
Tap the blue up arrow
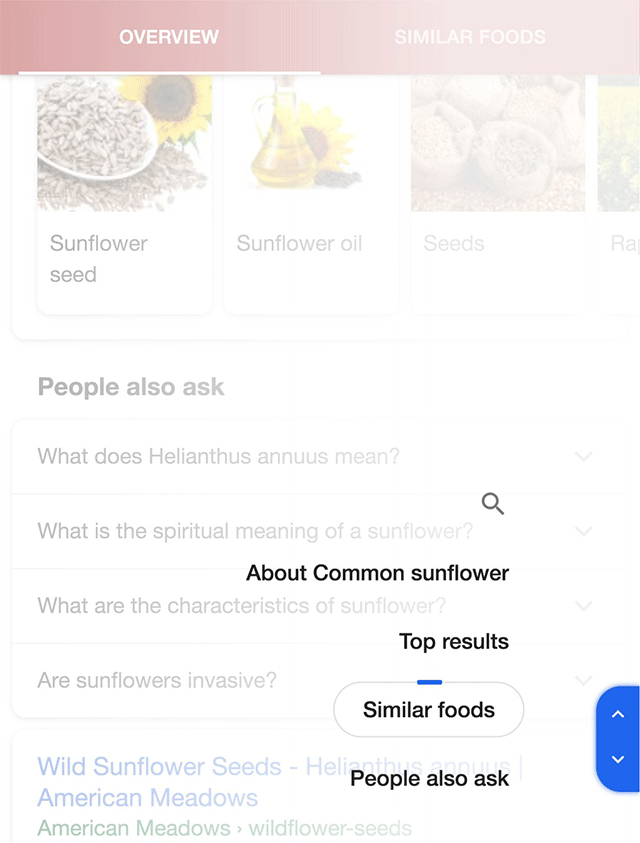pyautogui.click(x=617, y=714)
